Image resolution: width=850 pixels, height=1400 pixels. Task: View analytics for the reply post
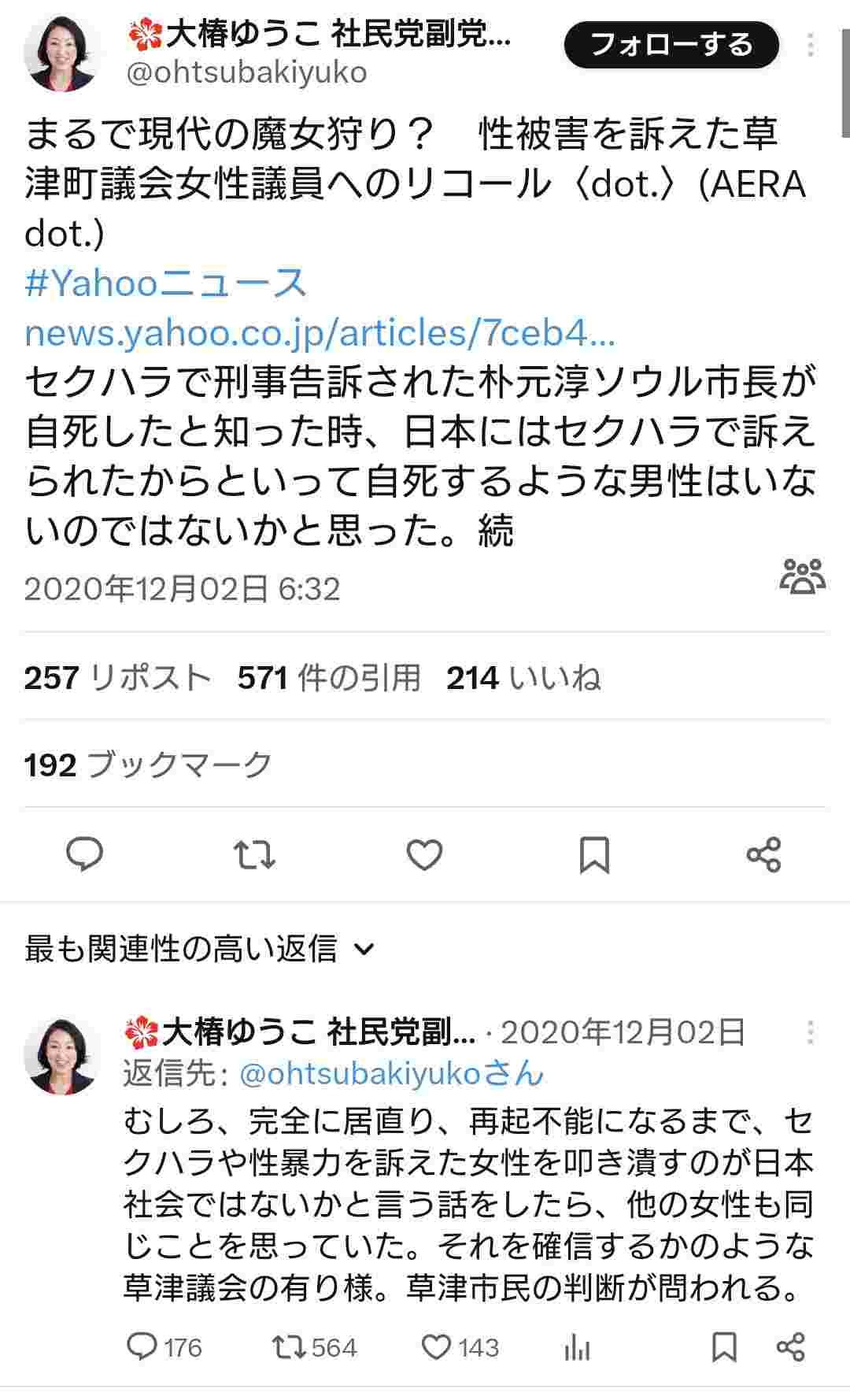click(577, 1347)
